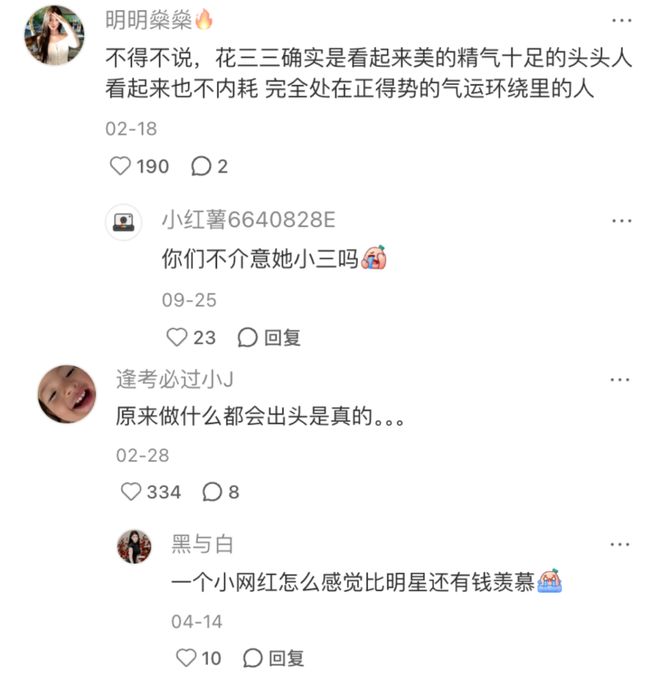The image size is (660, 676).
Task: Reply to 黑与白's comment
Action: (272, 657)
